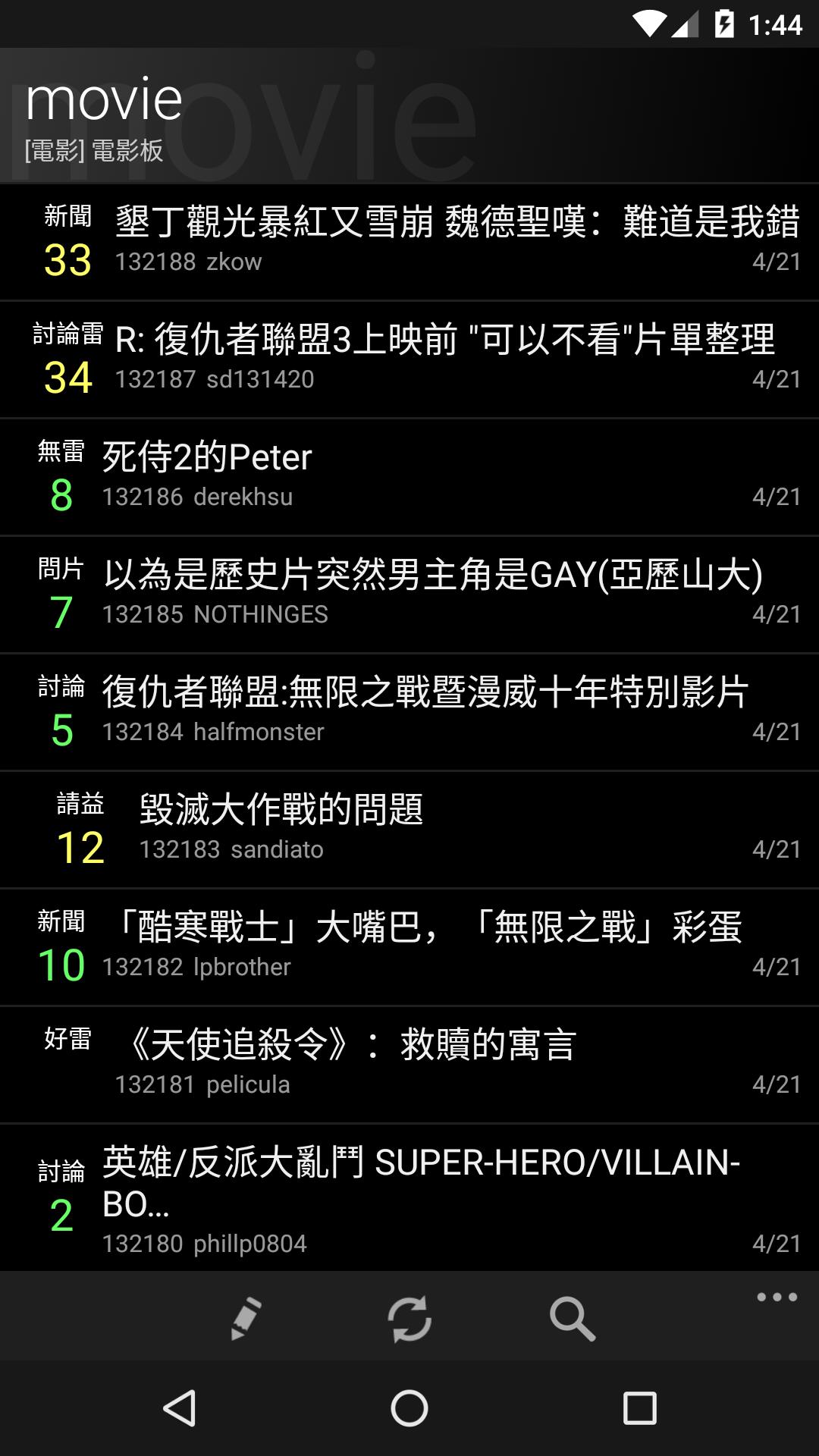This screenshot has width=819, height=1456.
Task: Open post by NOTHINGES about 亞歷山大
Action: pyautogui.click(x=409, y=595)
